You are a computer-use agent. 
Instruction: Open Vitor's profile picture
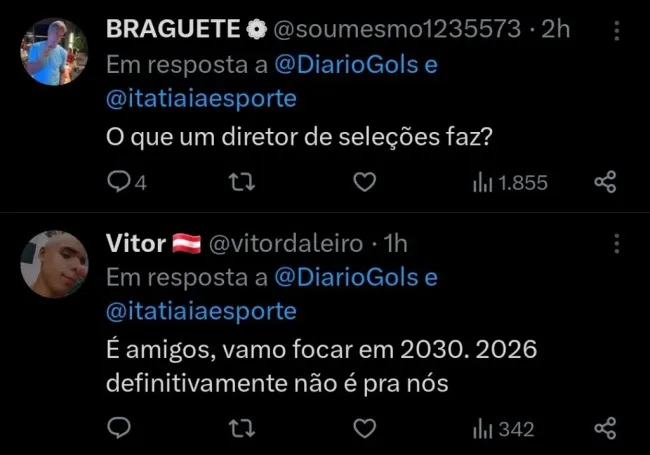click(55, 265)
